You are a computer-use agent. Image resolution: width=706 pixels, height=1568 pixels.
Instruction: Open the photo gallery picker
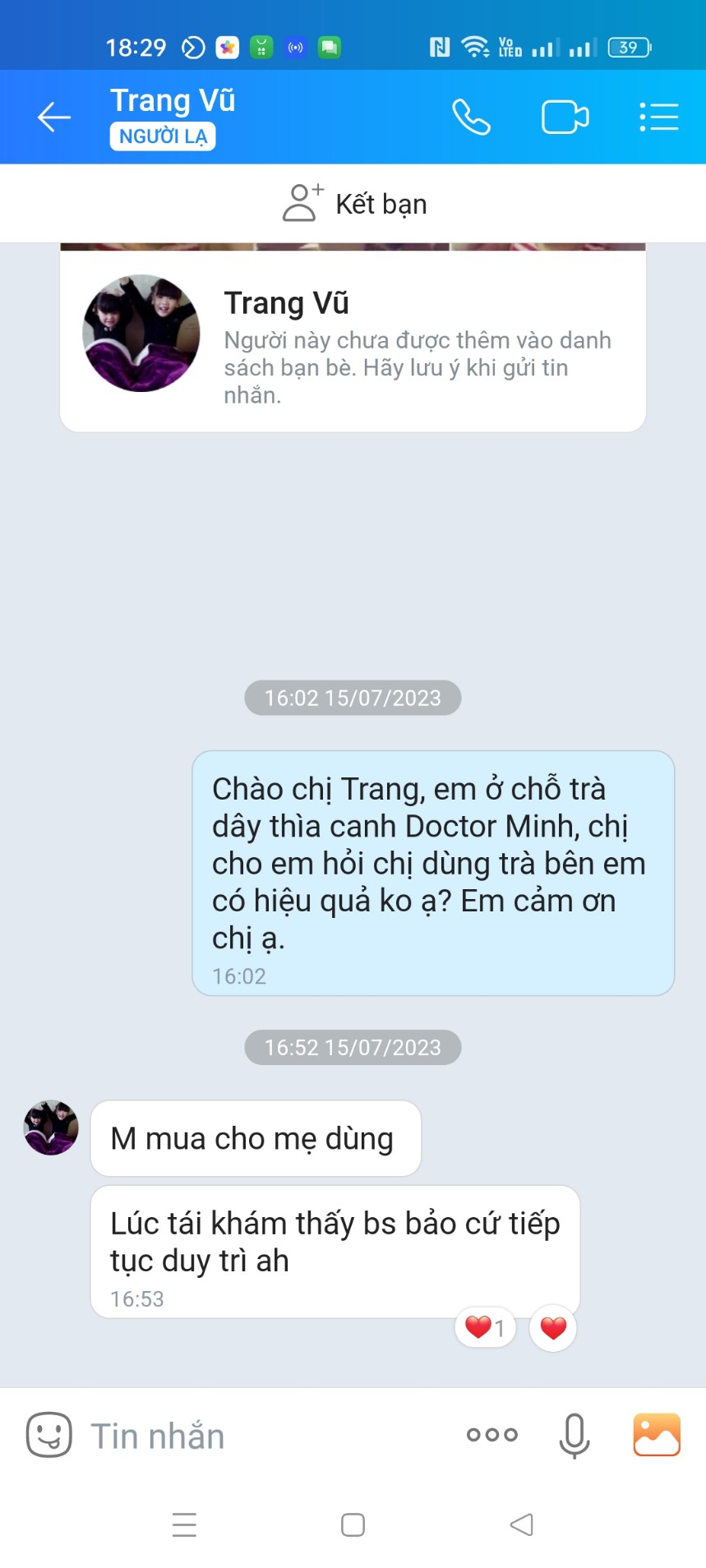(x=657, y=1435)
